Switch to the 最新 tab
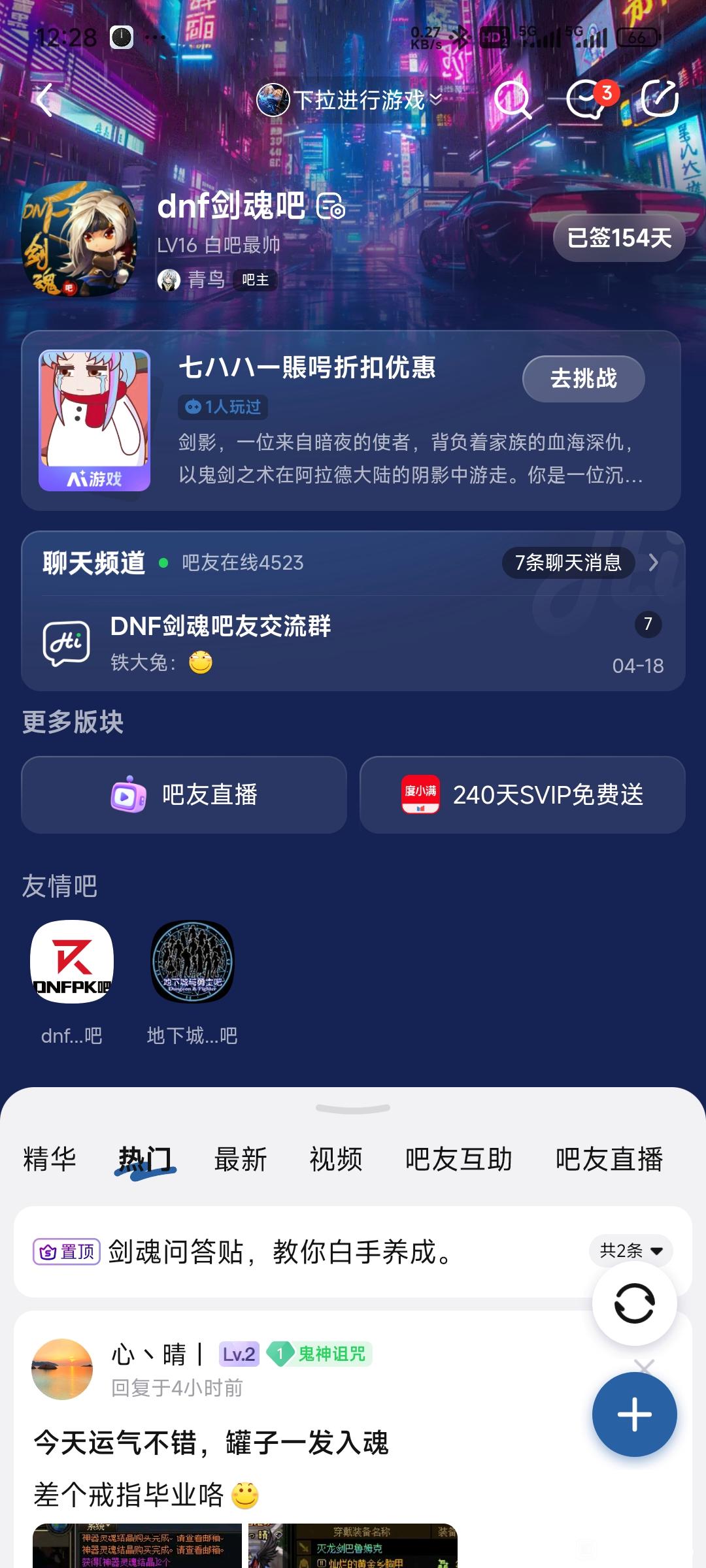 click(x=241, y=1160)
